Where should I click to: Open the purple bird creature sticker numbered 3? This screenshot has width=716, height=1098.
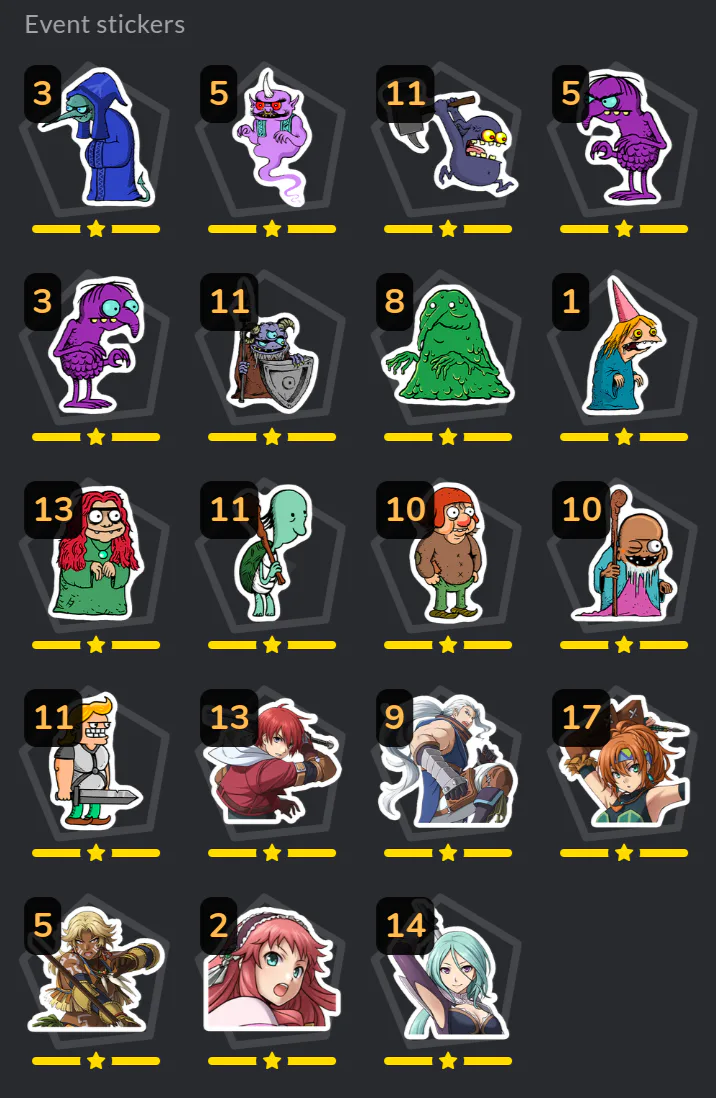tap(100, 346)
